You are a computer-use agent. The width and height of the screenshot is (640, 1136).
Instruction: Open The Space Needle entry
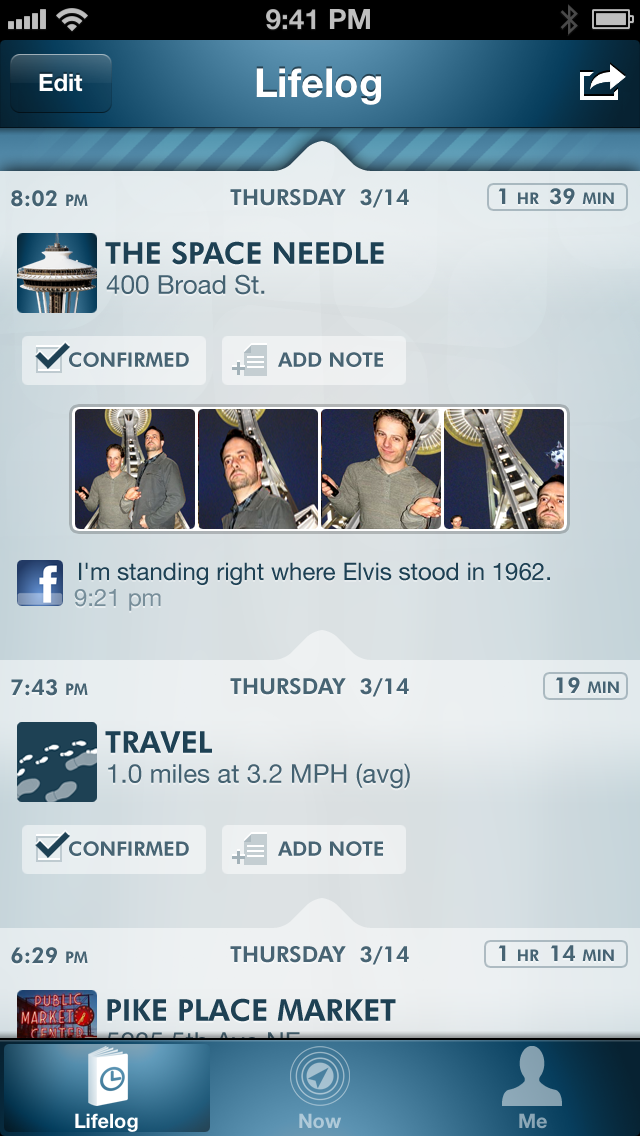coord(245,254)
